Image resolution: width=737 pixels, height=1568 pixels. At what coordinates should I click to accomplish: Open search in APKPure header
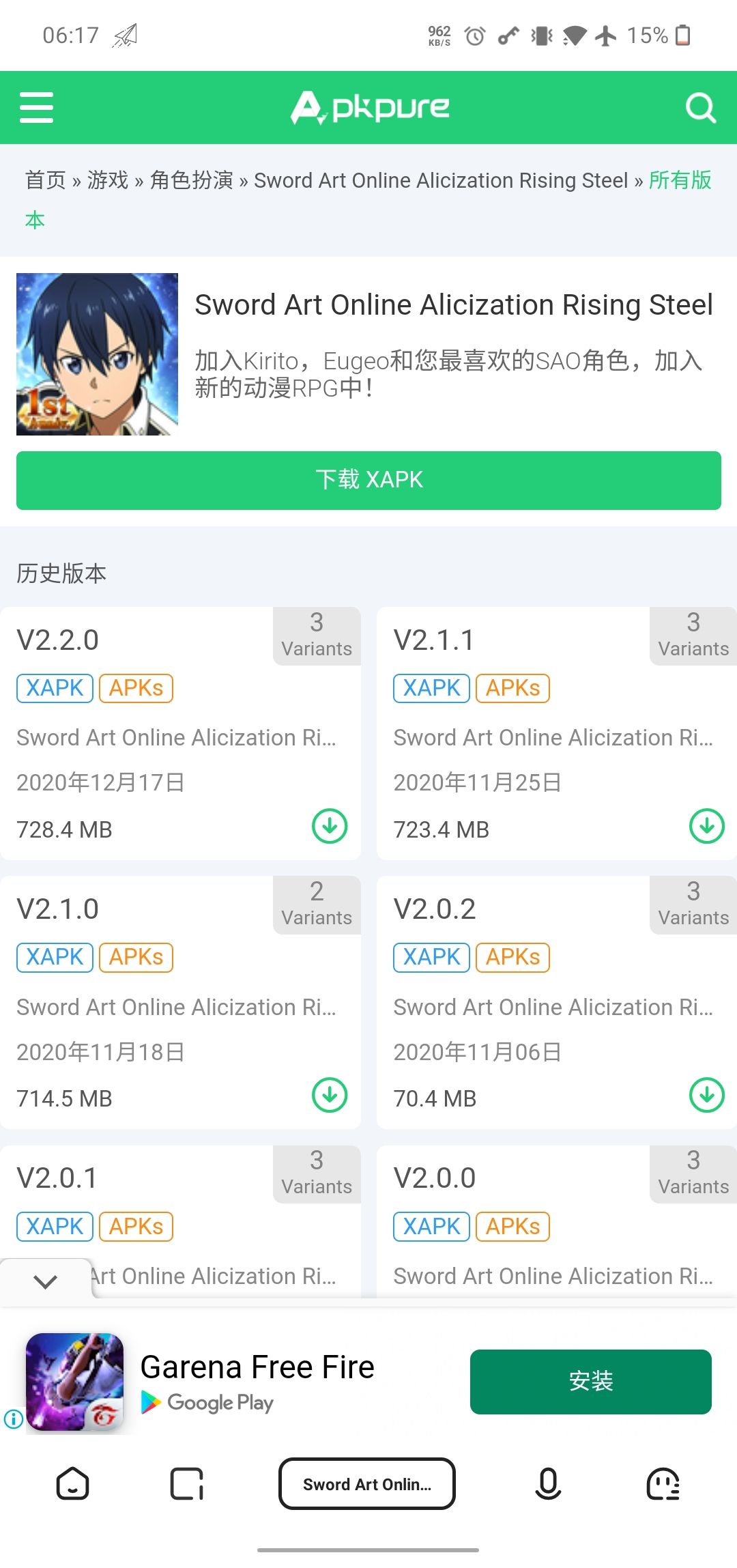pos(700,107)
